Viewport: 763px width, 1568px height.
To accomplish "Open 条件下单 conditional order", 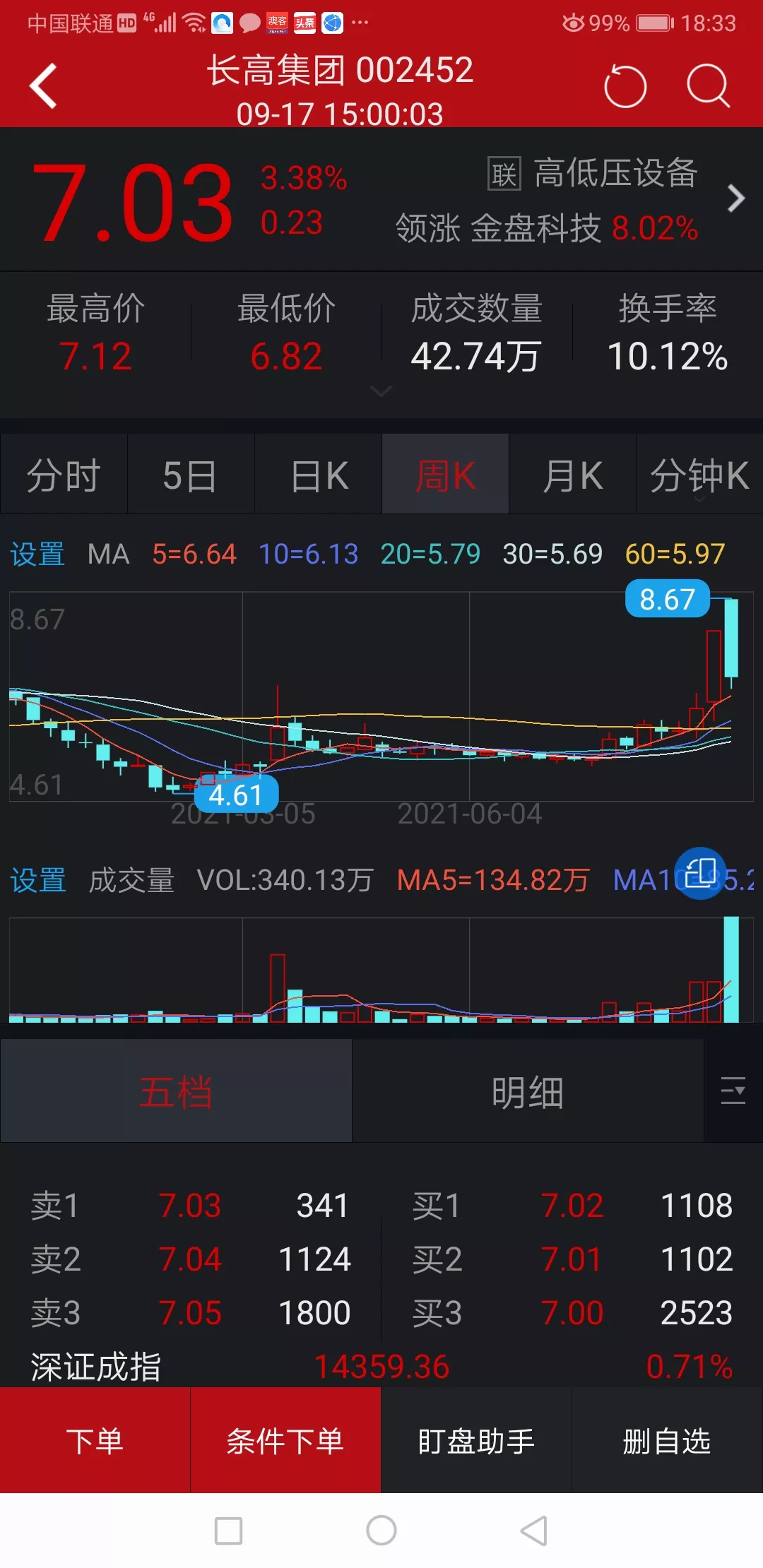I will tap(285, 1440).
